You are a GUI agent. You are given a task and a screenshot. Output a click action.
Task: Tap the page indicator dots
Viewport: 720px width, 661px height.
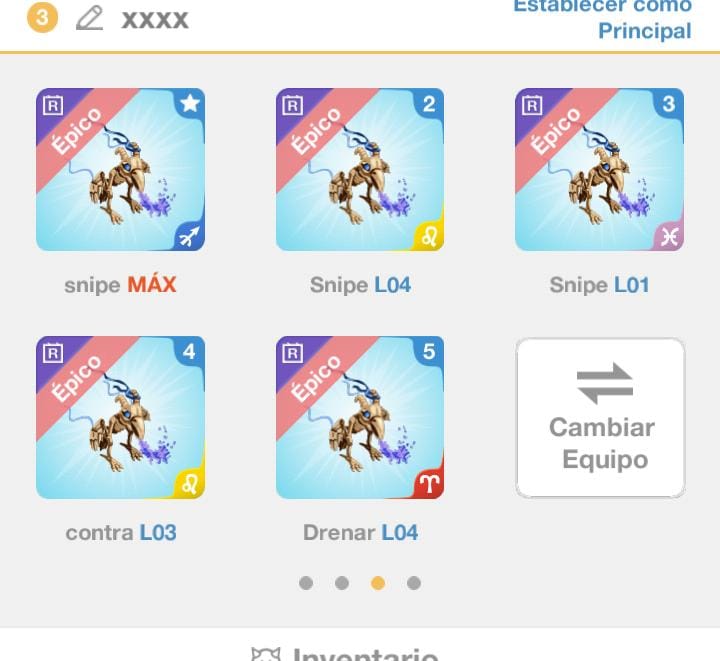coord(360,583)
